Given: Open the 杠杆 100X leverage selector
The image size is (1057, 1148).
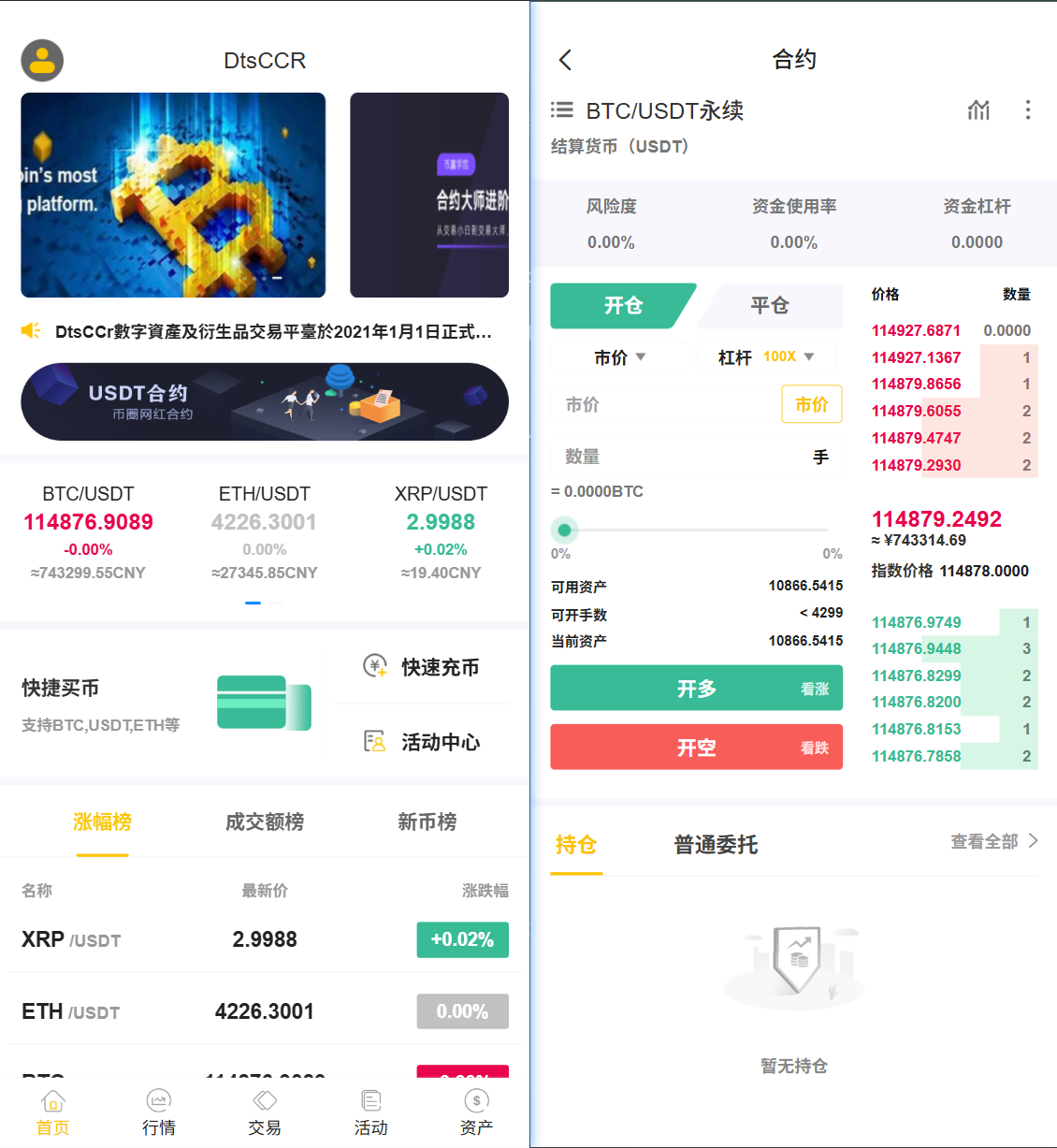Looking at the screenshot, I should coord(767,357).
